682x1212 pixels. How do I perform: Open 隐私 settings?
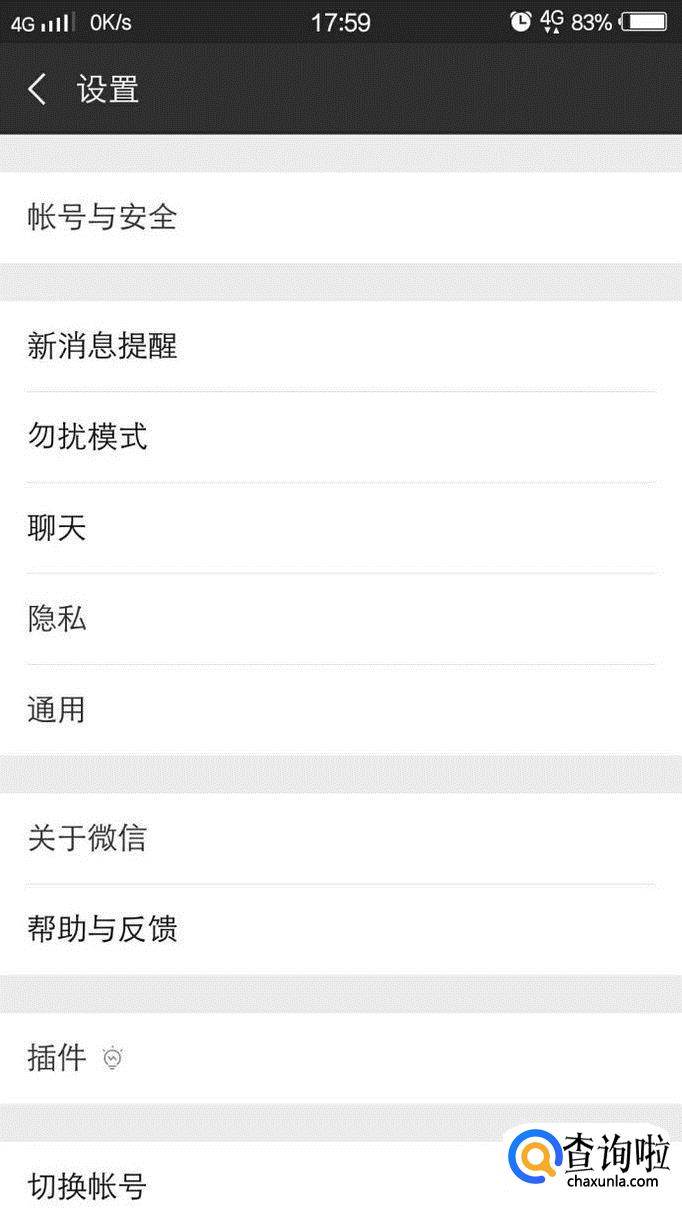pyautogui.click(x=340, y=619)
